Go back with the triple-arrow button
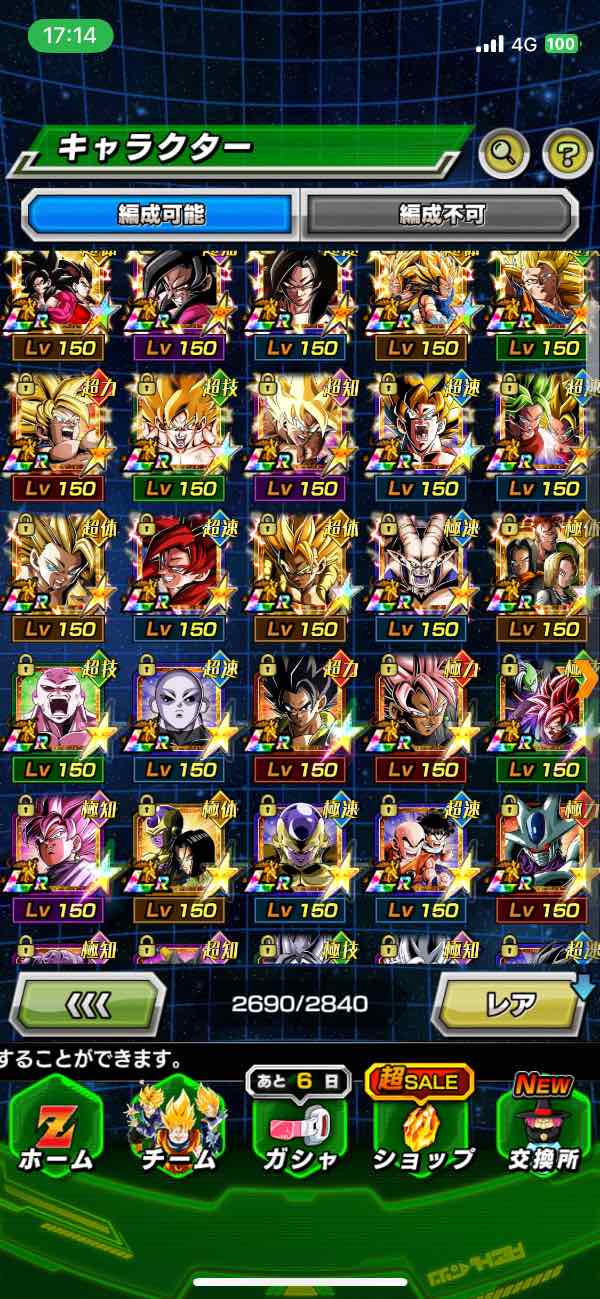Screen dimensions: 600x1299 (x=88, y=1003)
